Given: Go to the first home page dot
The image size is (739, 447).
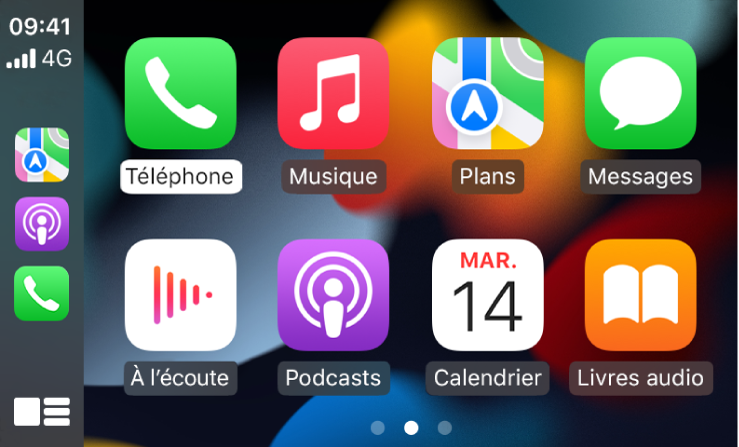Looking at the screenshot, I should tap(377, 428).
